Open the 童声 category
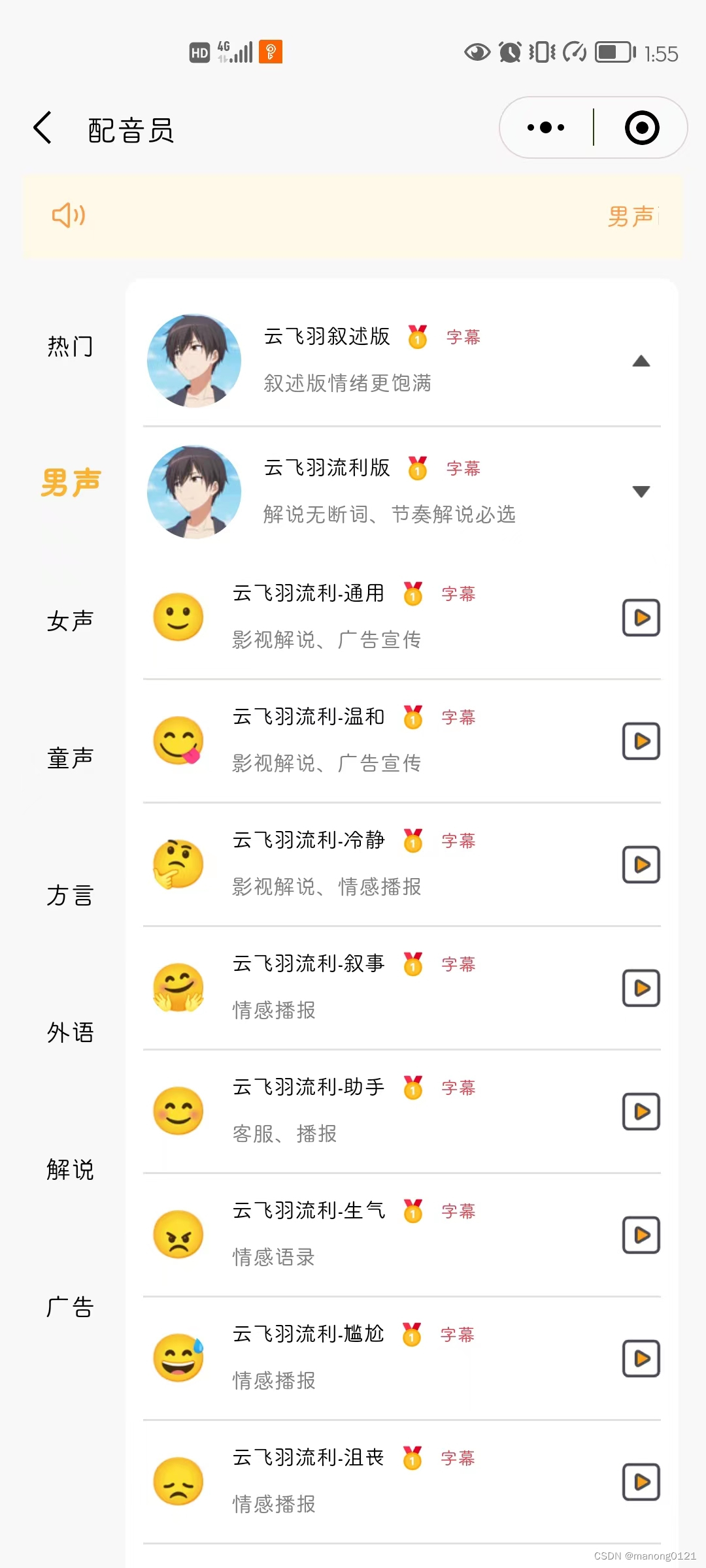706x1568 pixels. [x=70, y=758]
